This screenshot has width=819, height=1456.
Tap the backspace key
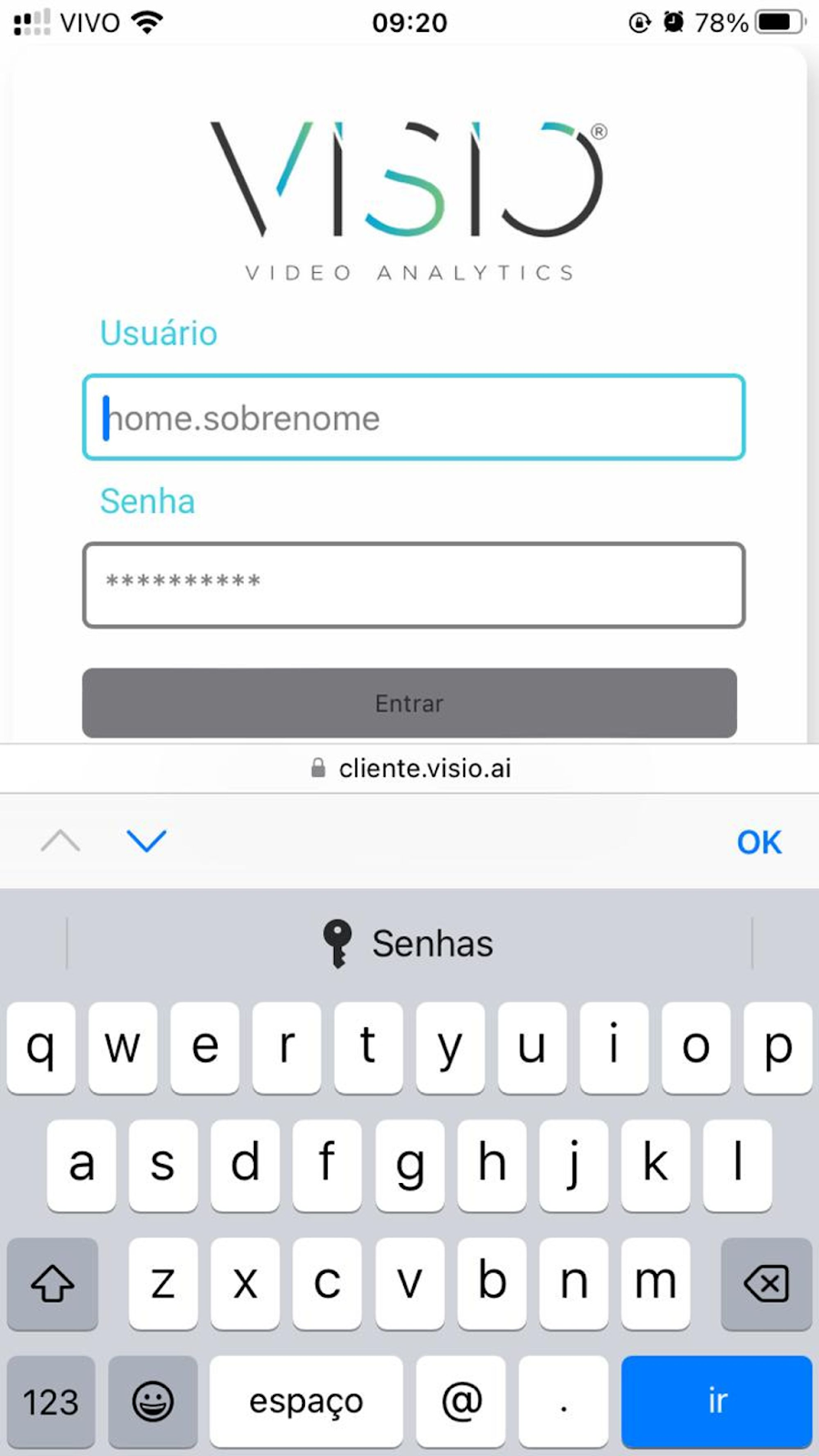pyautogui.click(x=765, y=1284)
